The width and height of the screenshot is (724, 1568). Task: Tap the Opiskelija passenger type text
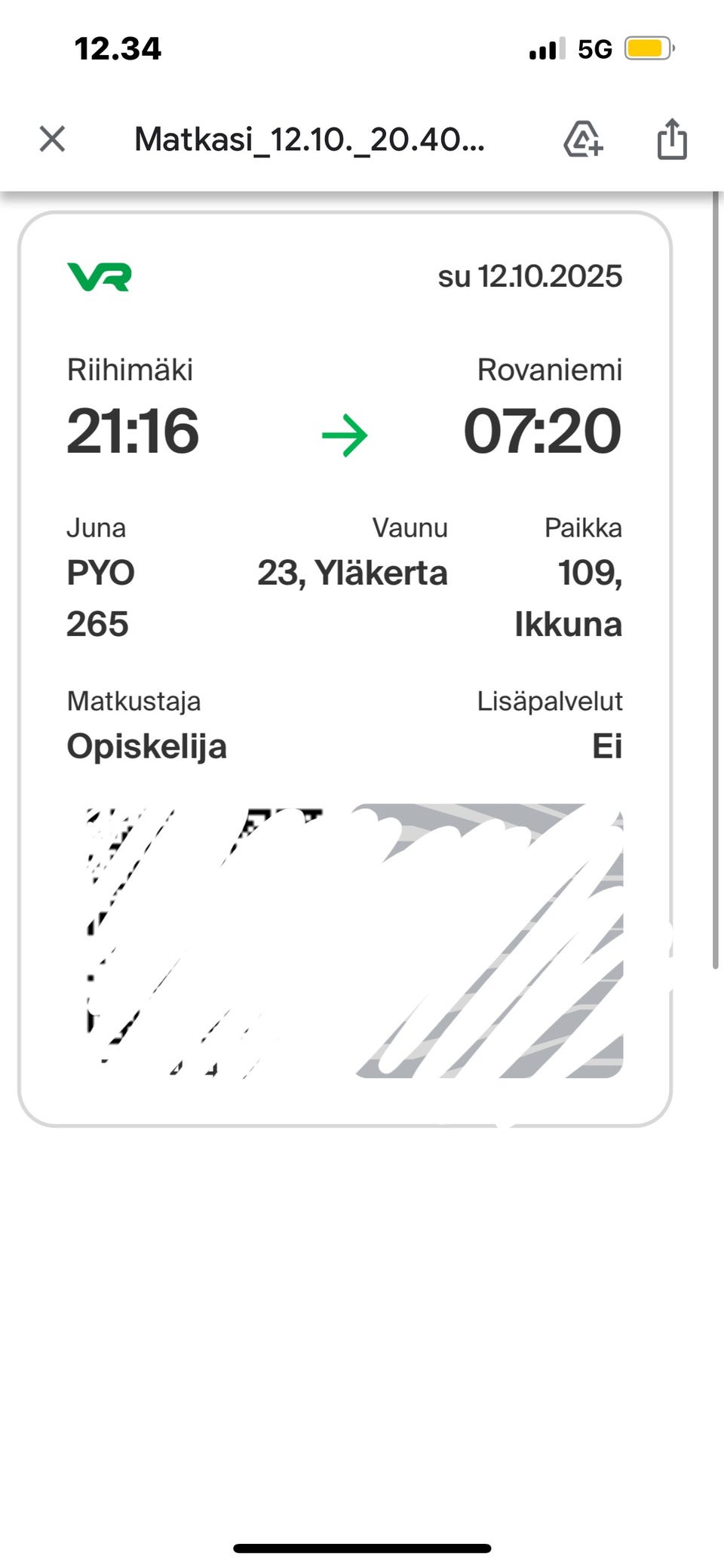click(x=147, y=746)
